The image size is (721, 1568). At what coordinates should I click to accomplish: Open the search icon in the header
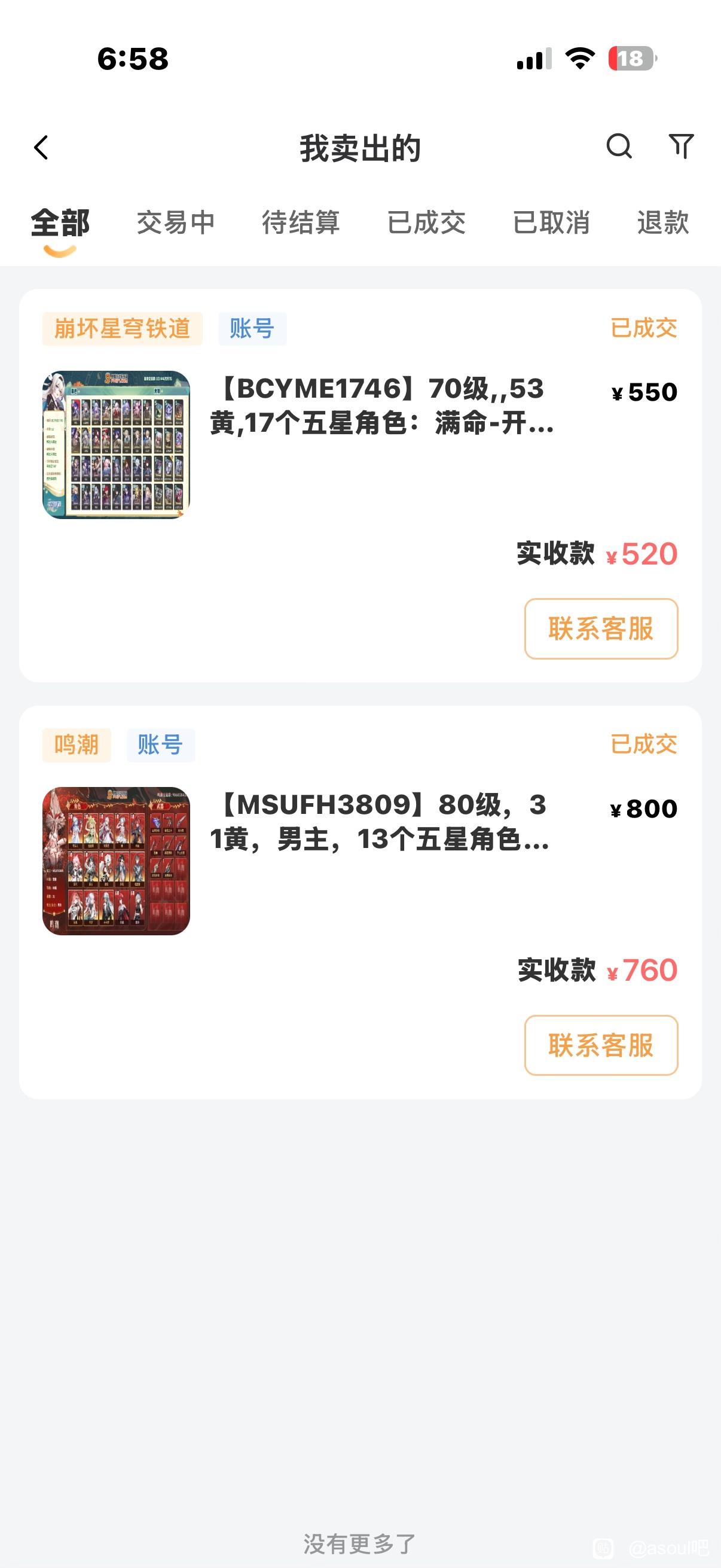(619, 147)
